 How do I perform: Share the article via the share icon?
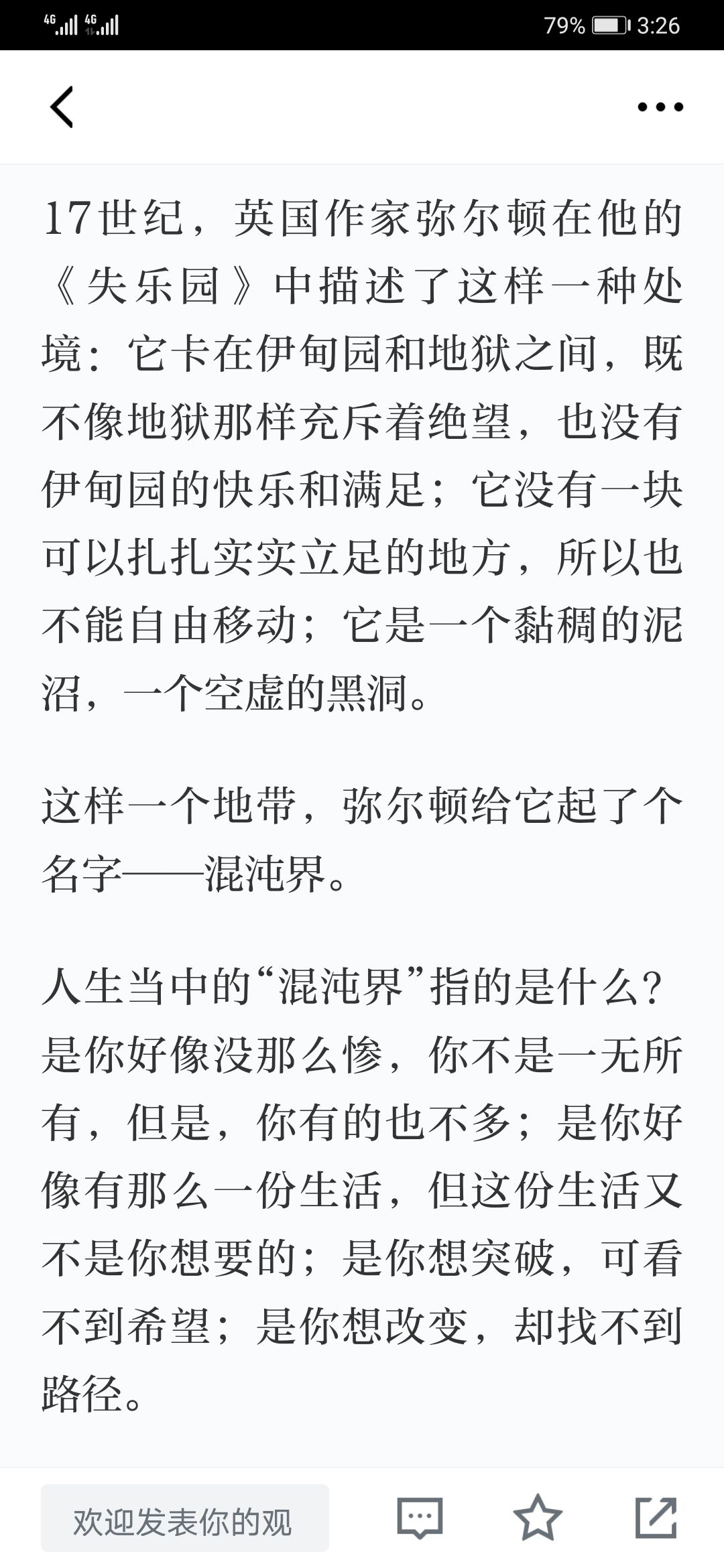[x=656, y=1517]
